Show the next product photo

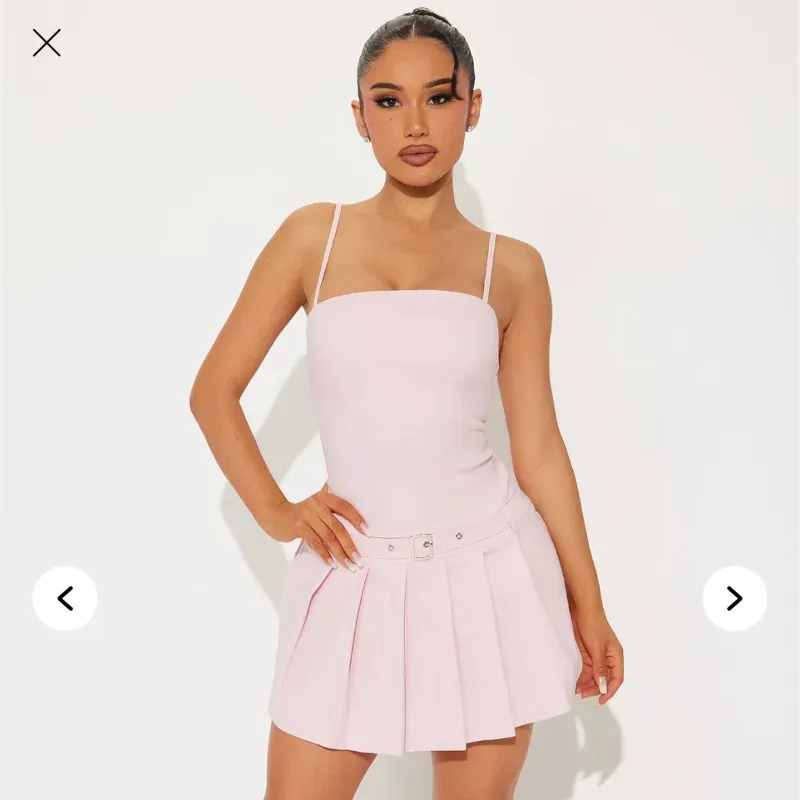coord(734,598)
